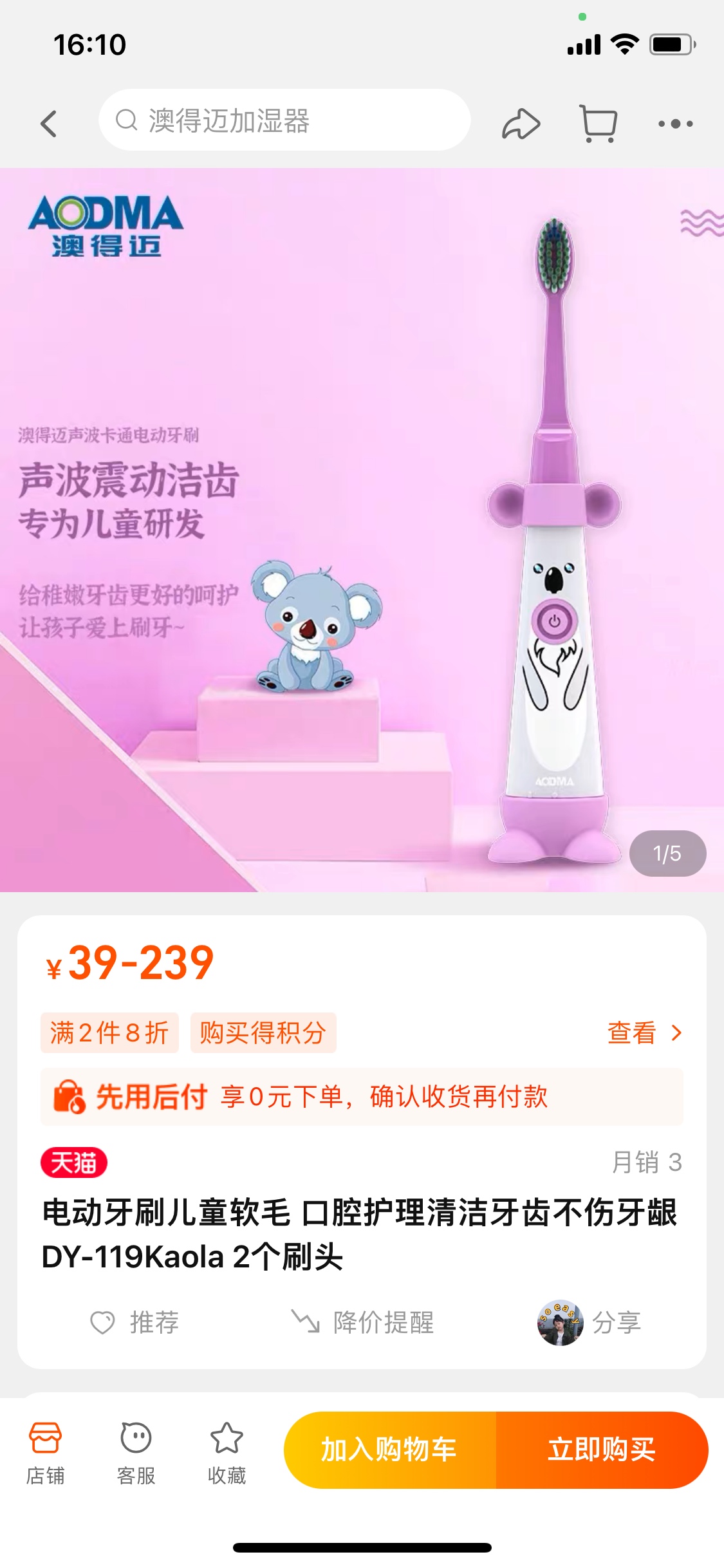The height and width of the screenshot is (1568, 724).
Task: View promotions via 查看
Action: [x=644, y=1032]
